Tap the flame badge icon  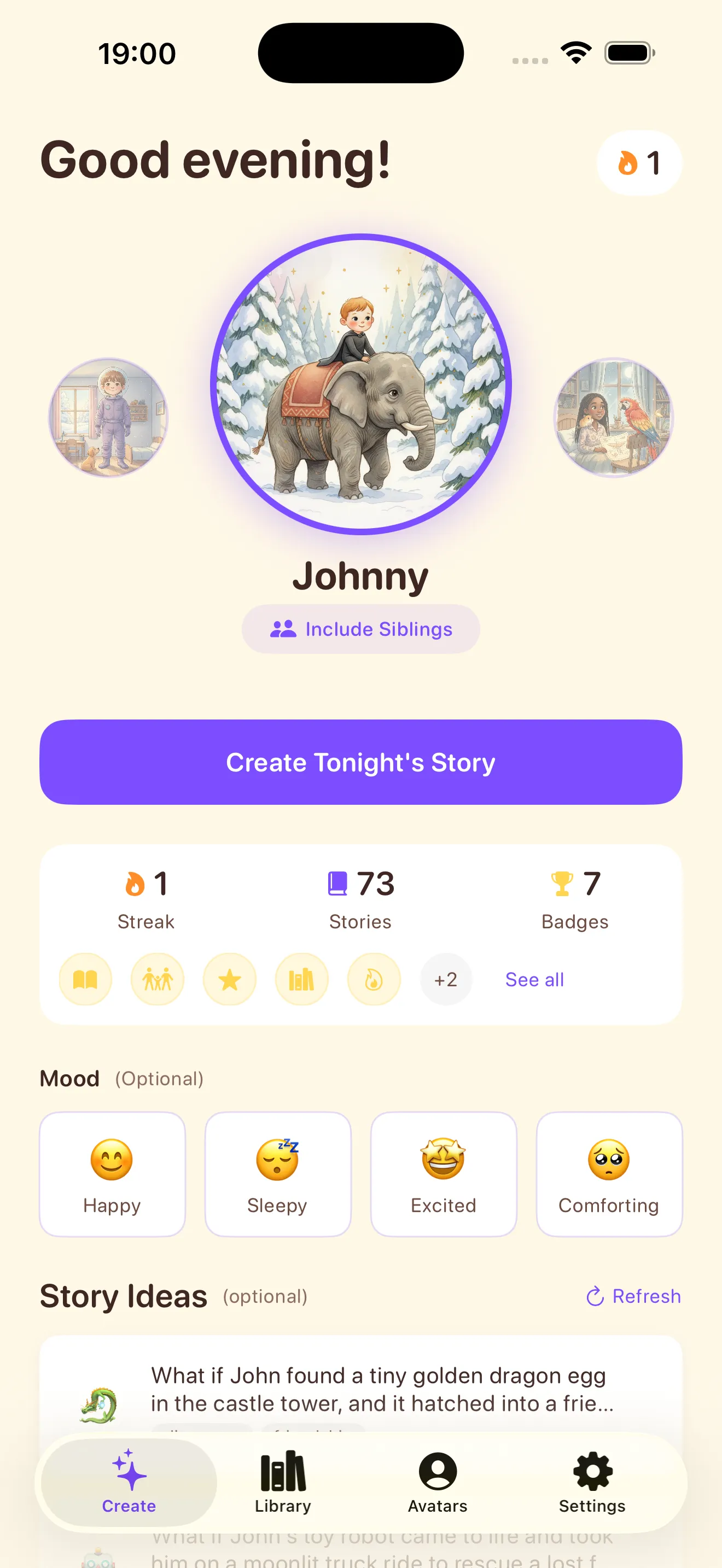coord(374,979)
